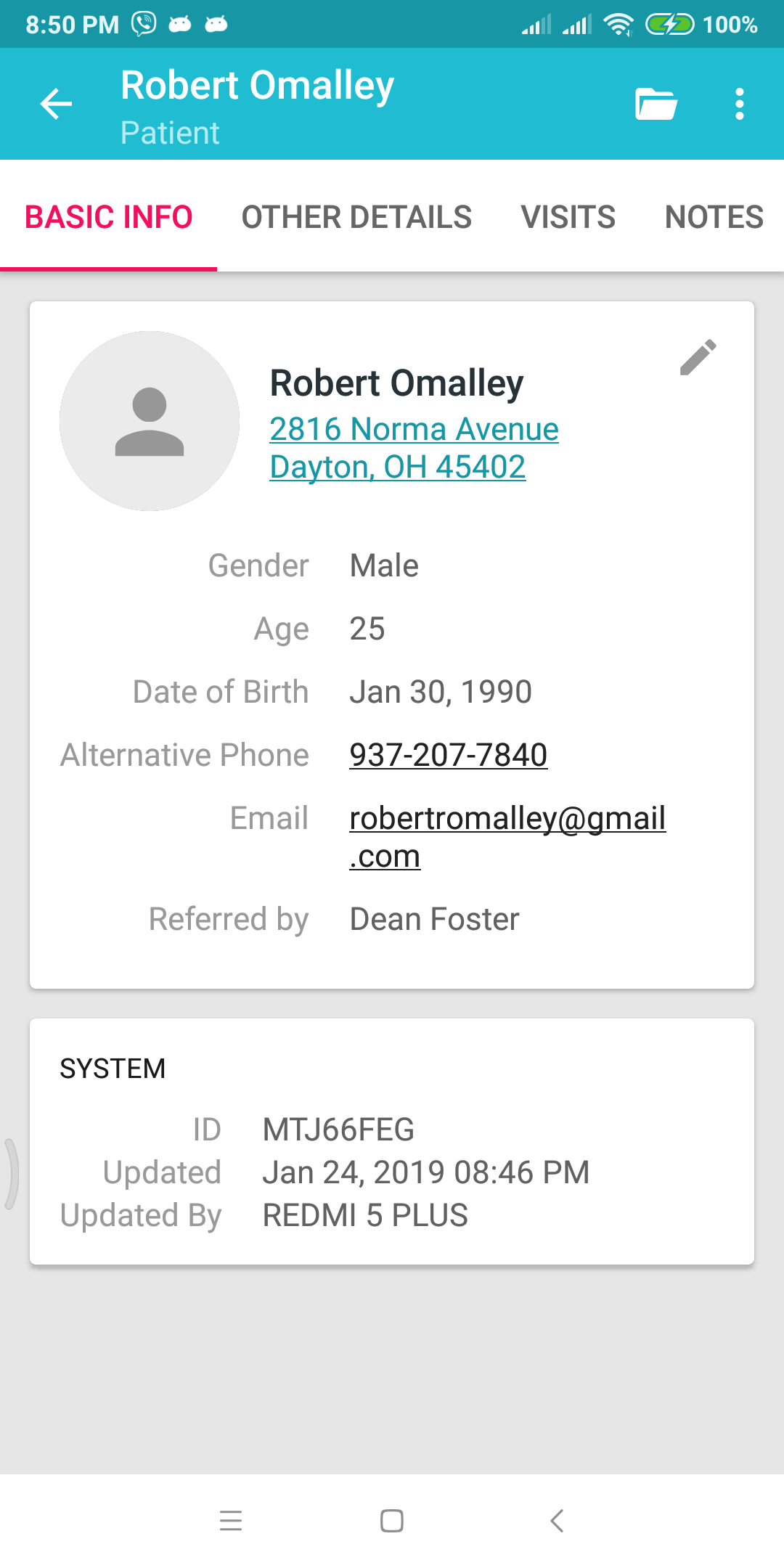Switch to the Visits tab
784x1568 pixels.
pos(568,217)
